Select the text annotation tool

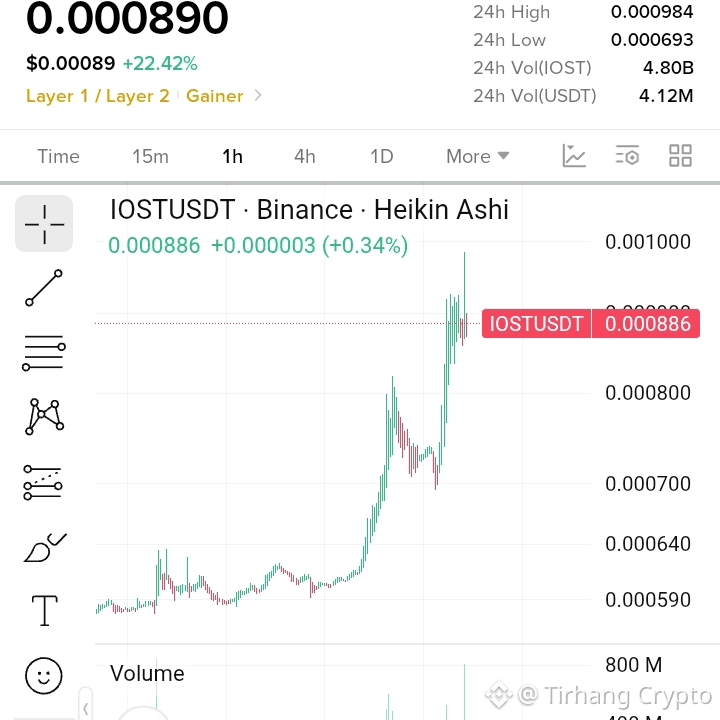[45, 610]
